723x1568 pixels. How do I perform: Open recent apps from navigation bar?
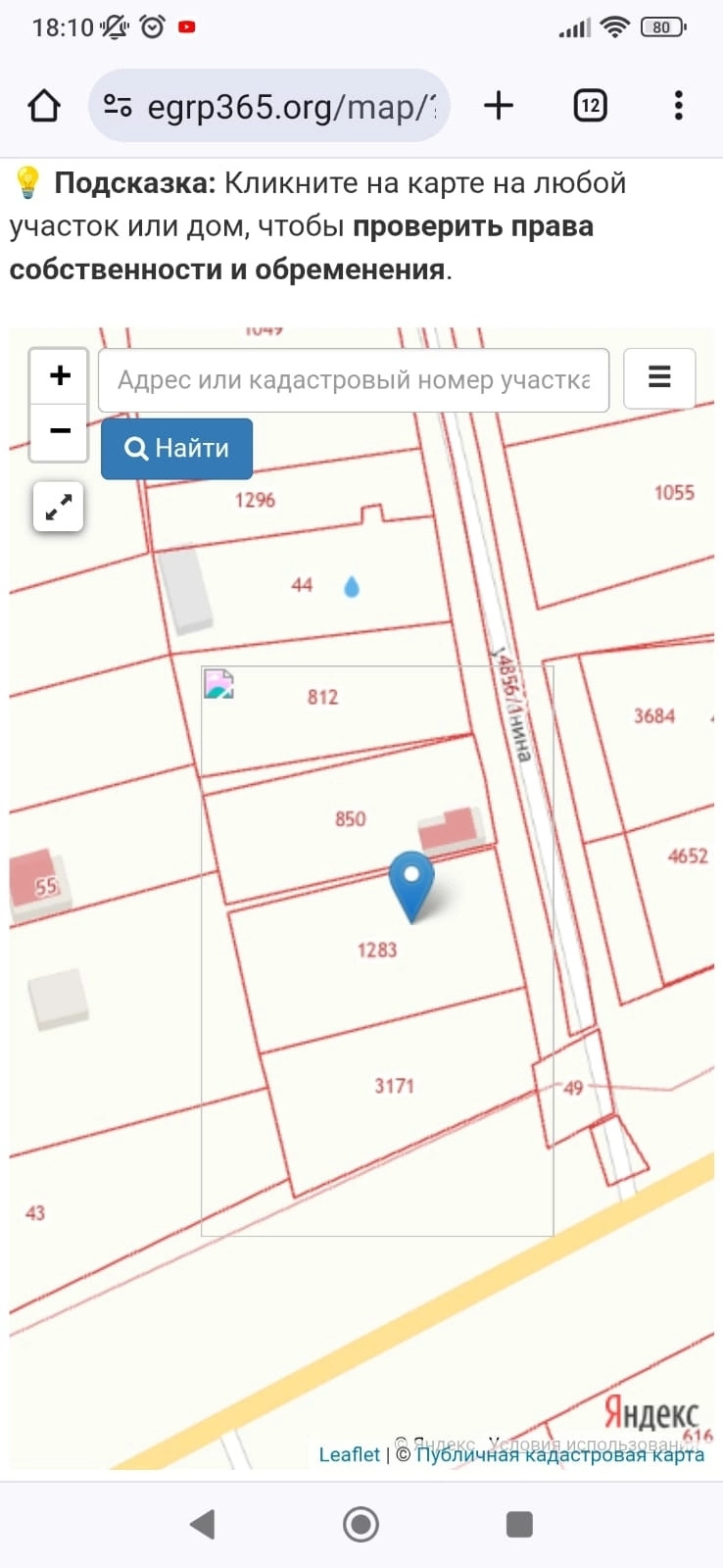[x=519, y=1524]
